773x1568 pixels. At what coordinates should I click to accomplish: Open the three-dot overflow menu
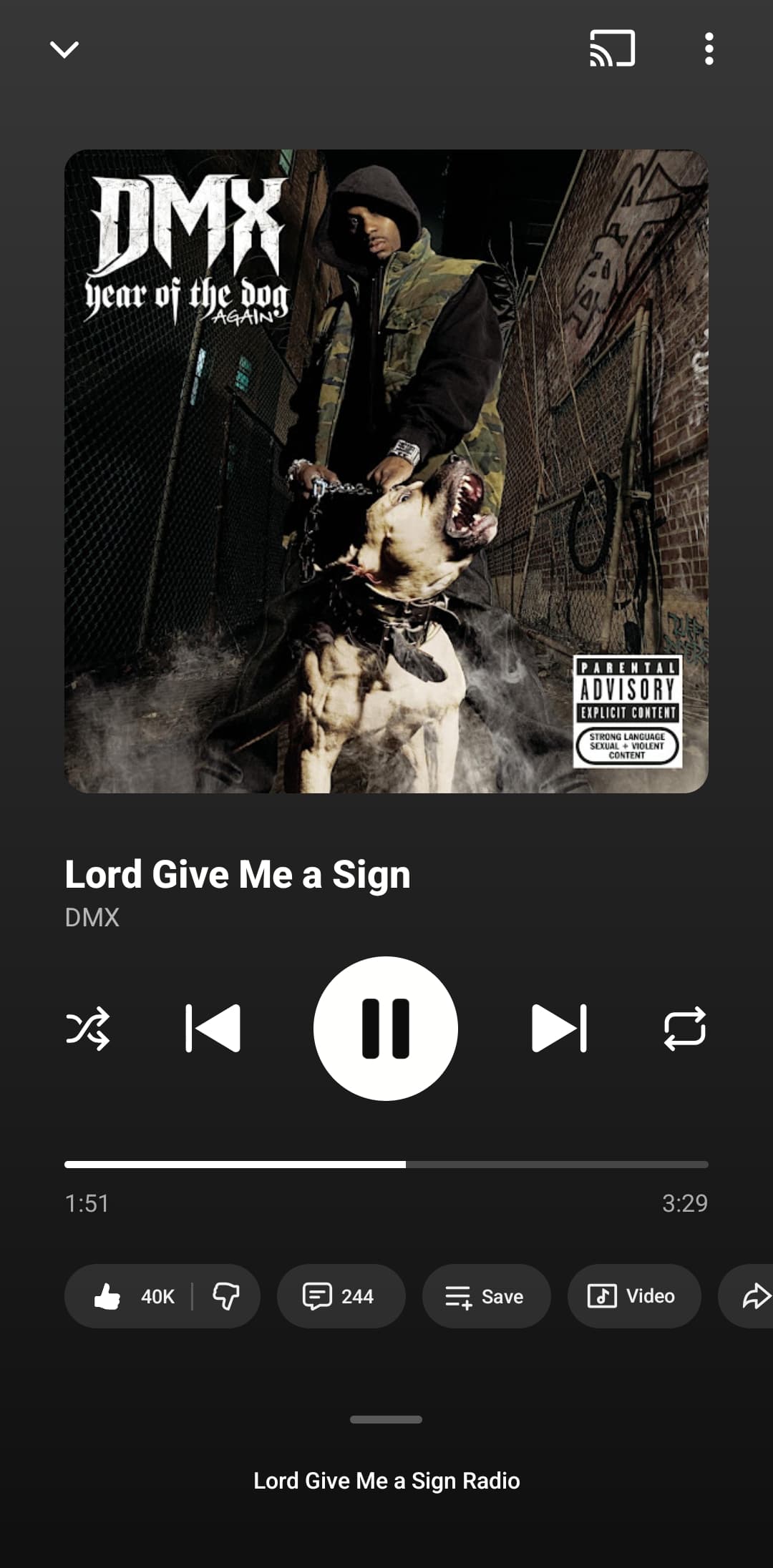709,49
